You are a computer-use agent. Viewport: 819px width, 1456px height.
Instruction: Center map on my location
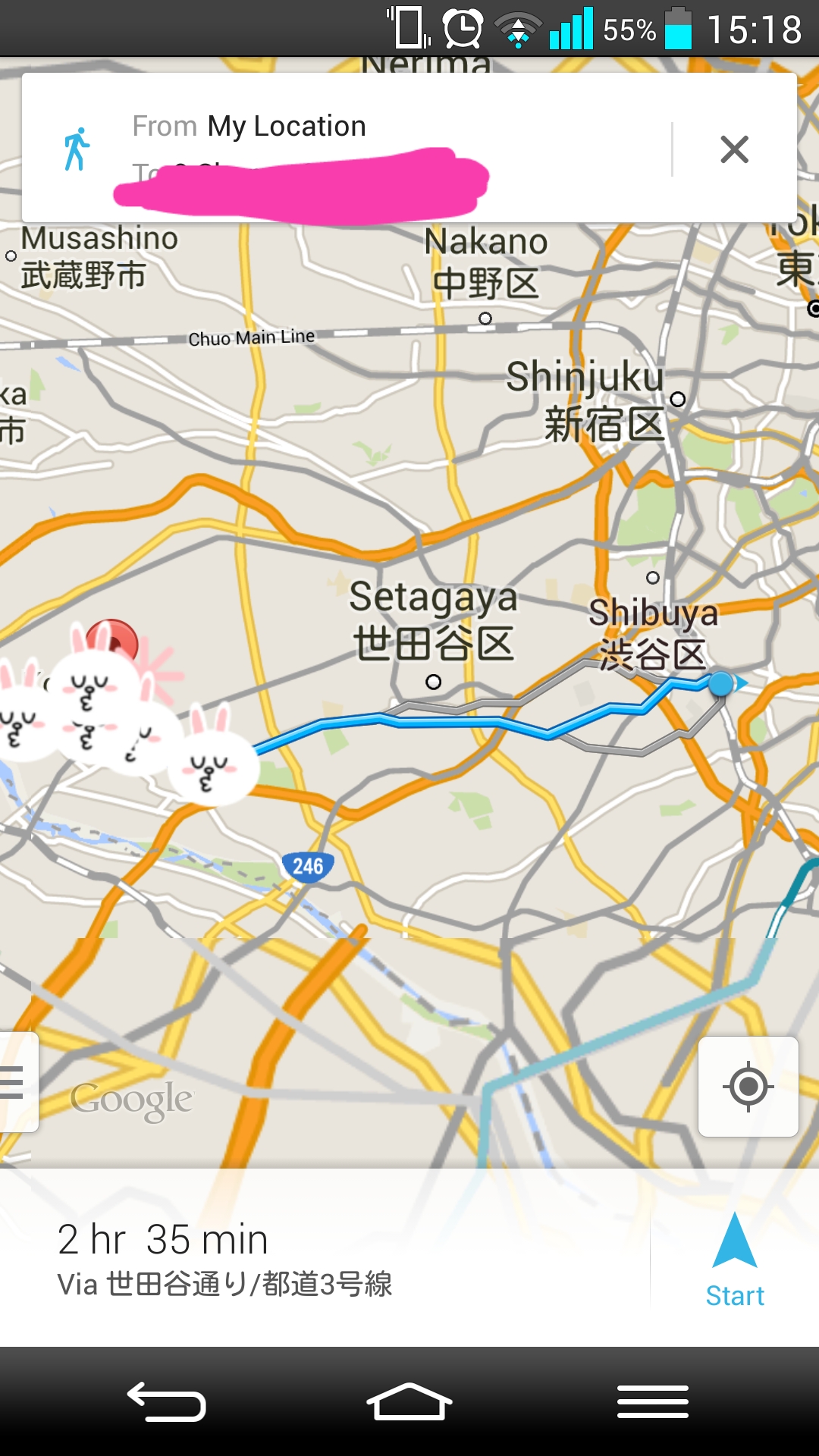pyautogui.click(x=748, y=1086)
